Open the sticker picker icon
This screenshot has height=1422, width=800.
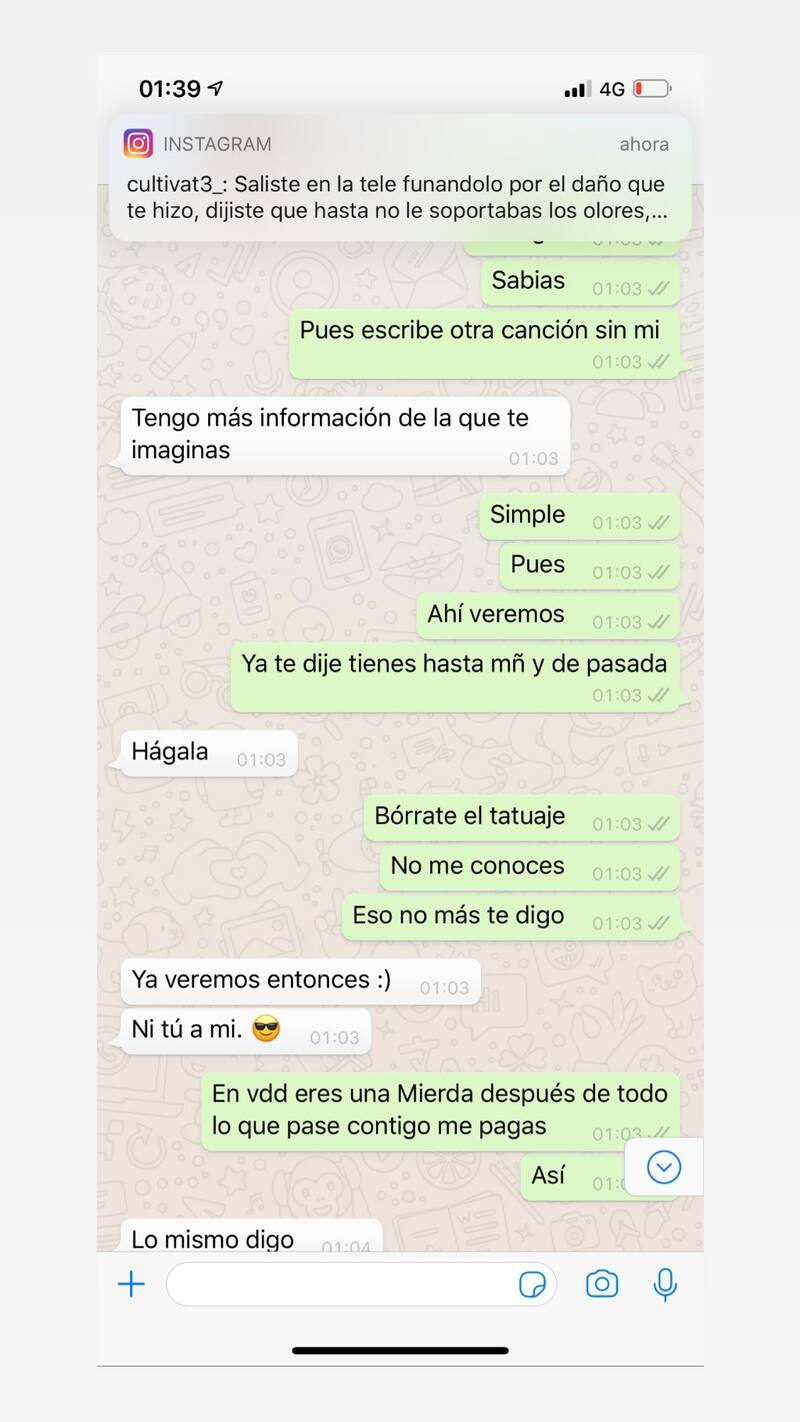pyautogui.click(x=532, y=1285)
